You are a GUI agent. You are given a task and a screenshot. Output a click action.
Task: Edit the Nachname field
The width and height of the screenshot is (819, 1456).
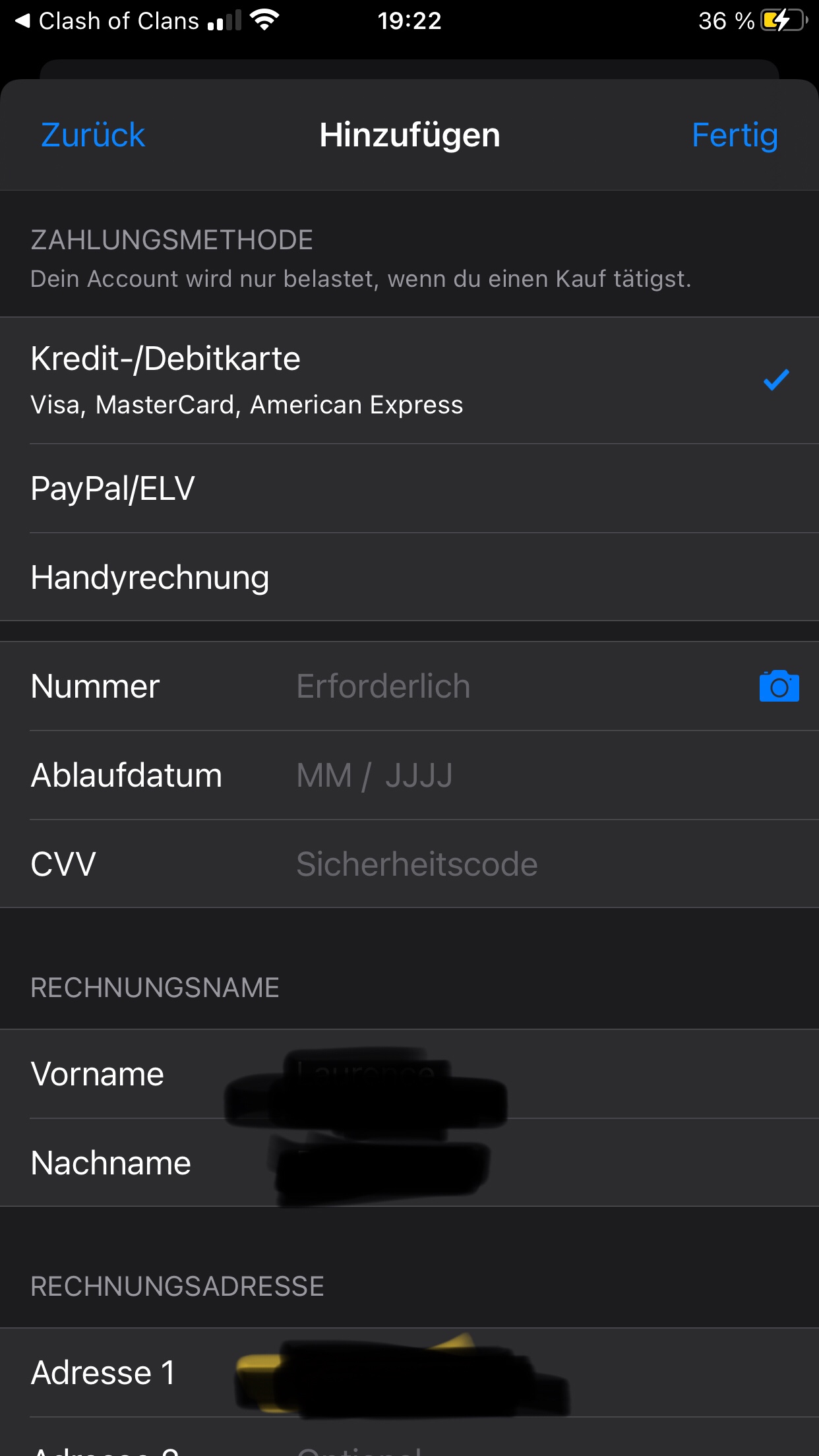click(409, 1163)
